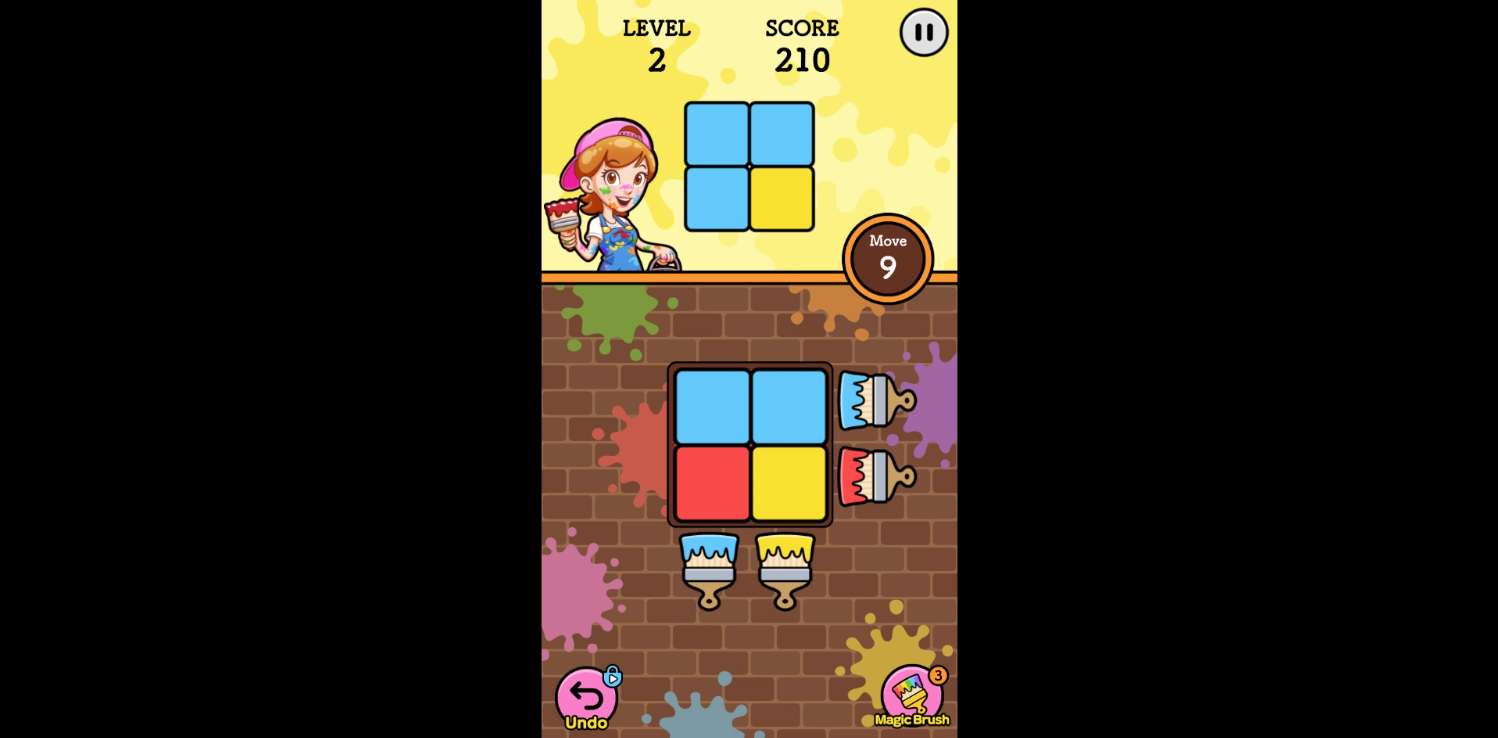Tap the blue brush beside the top row
Image resolution: width=1498 pixels, height=738 pixels.
874,400
